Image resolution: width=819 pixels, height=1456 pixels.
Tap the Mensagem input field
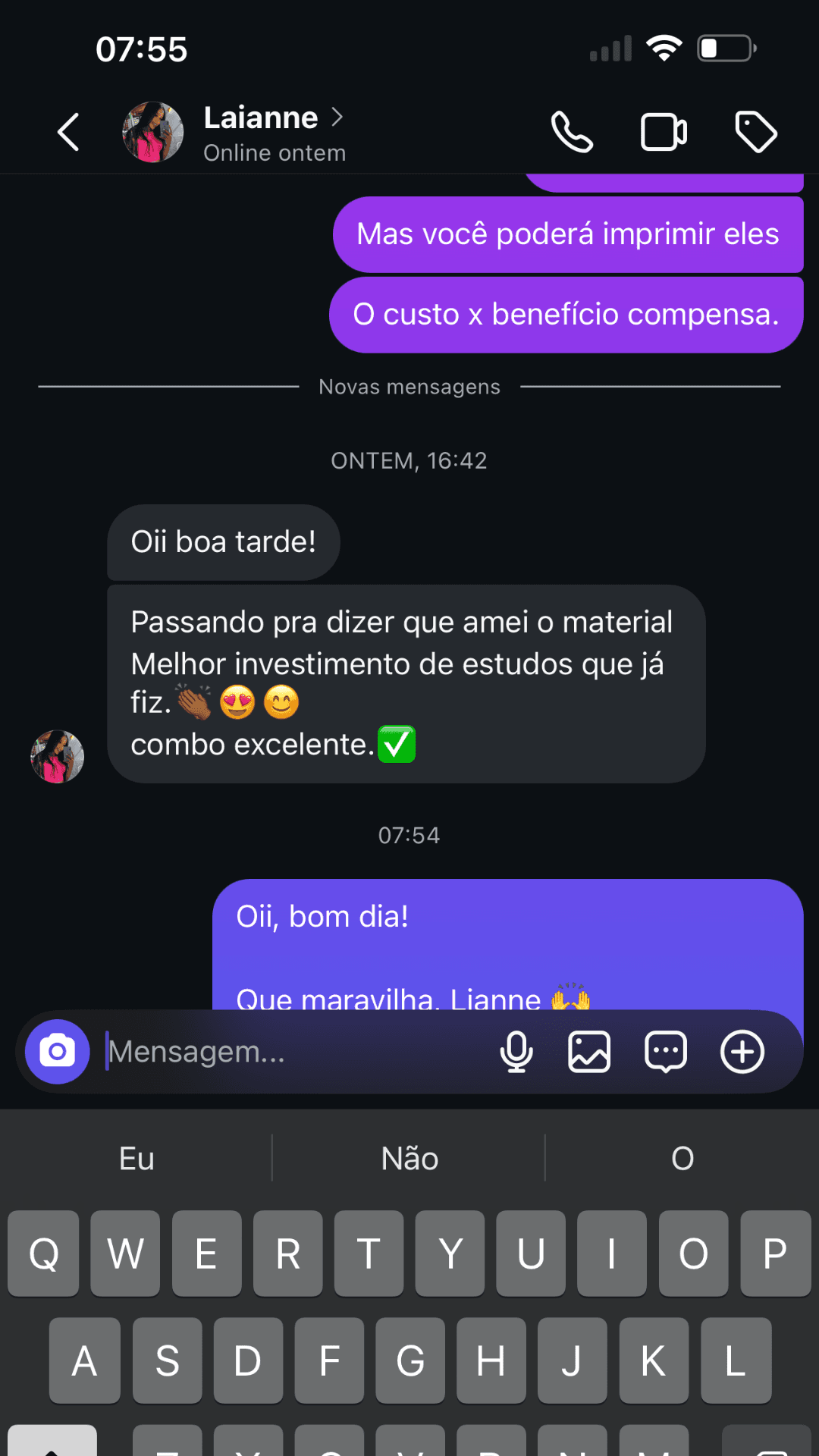(x=265, y=1051)
